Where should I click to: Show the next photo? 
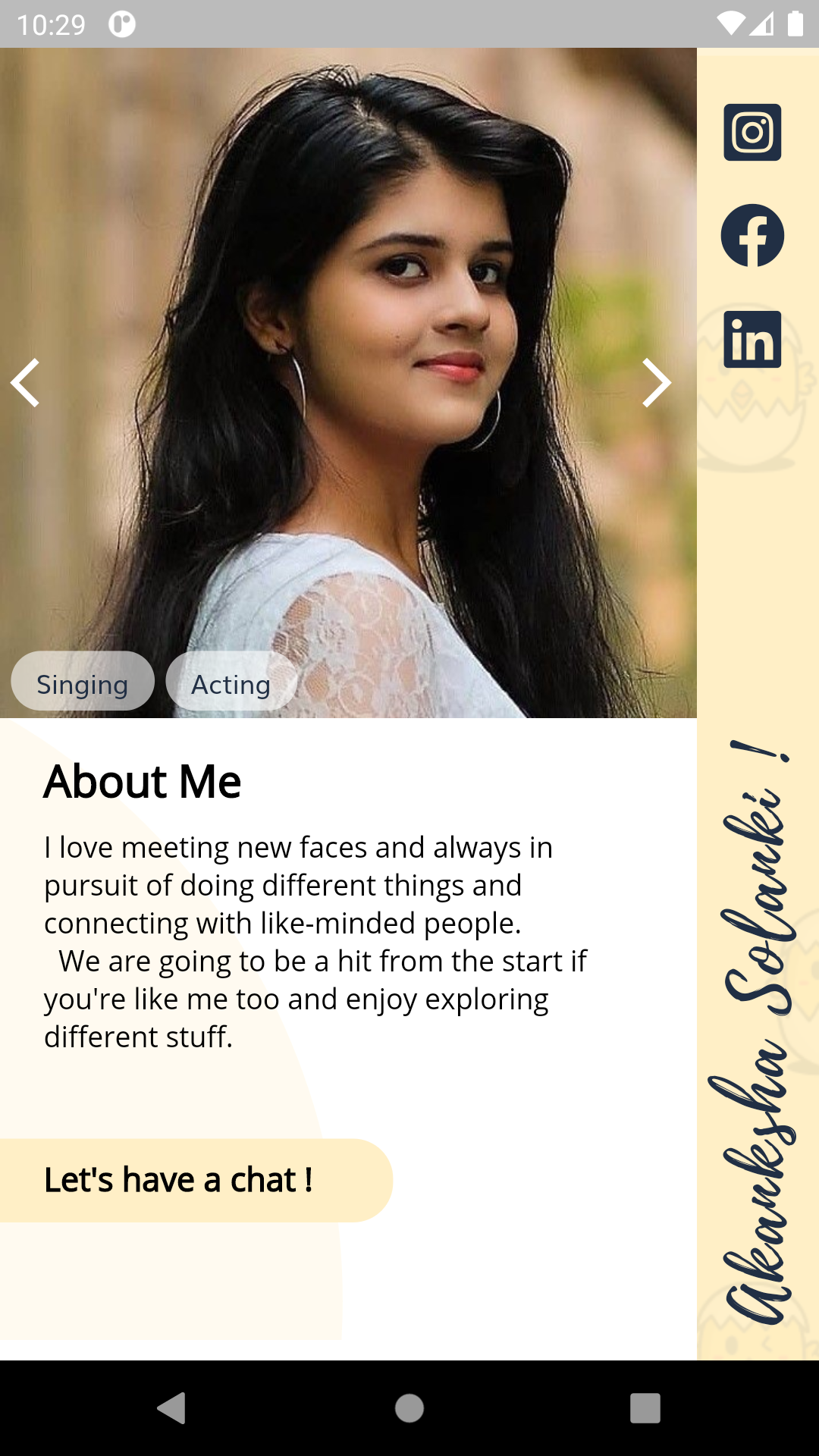click(x=655, y=383)
